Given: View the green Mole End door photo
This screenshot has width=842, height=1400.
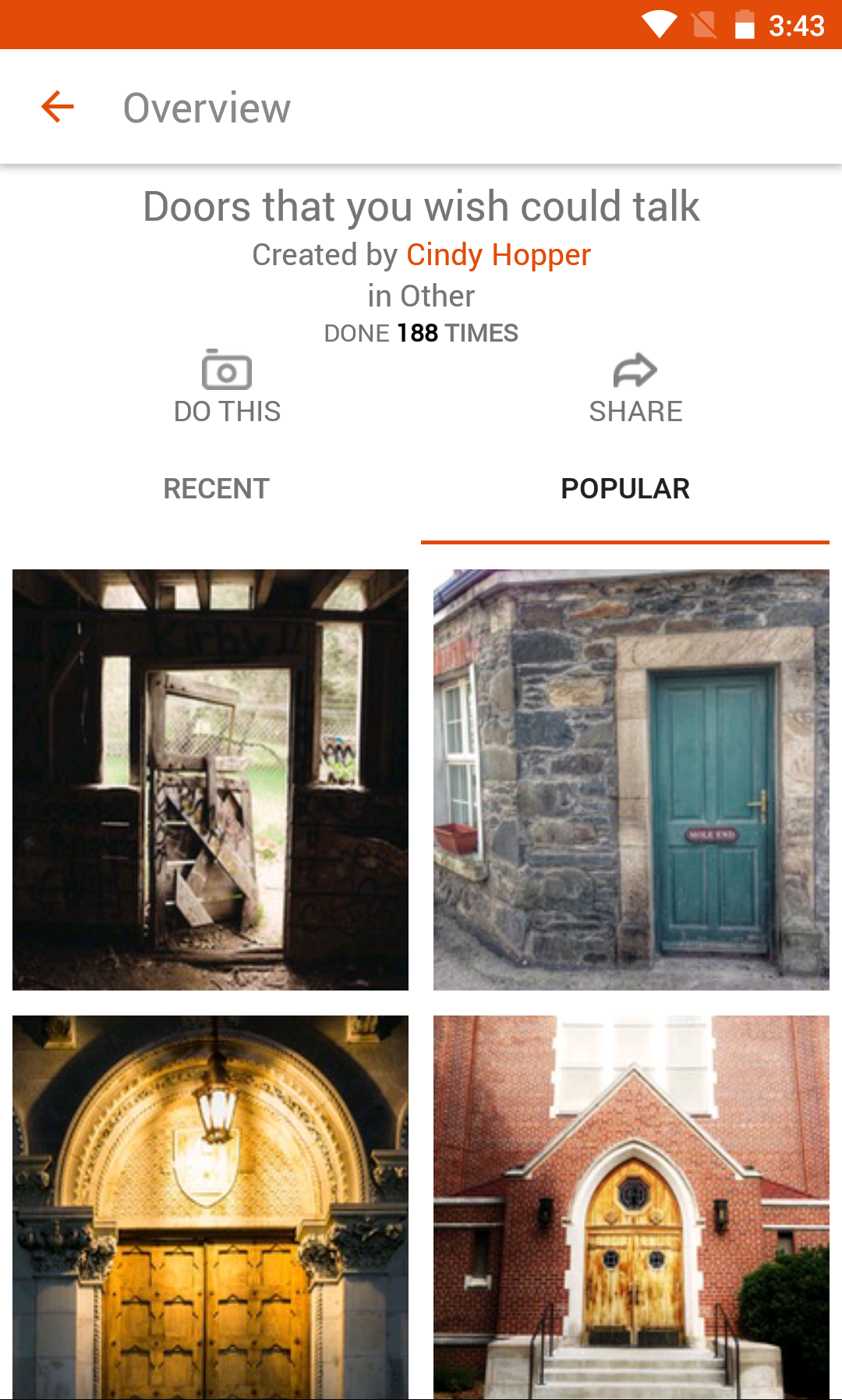Looking at the screenshot, I should click(x=630, y=778).
